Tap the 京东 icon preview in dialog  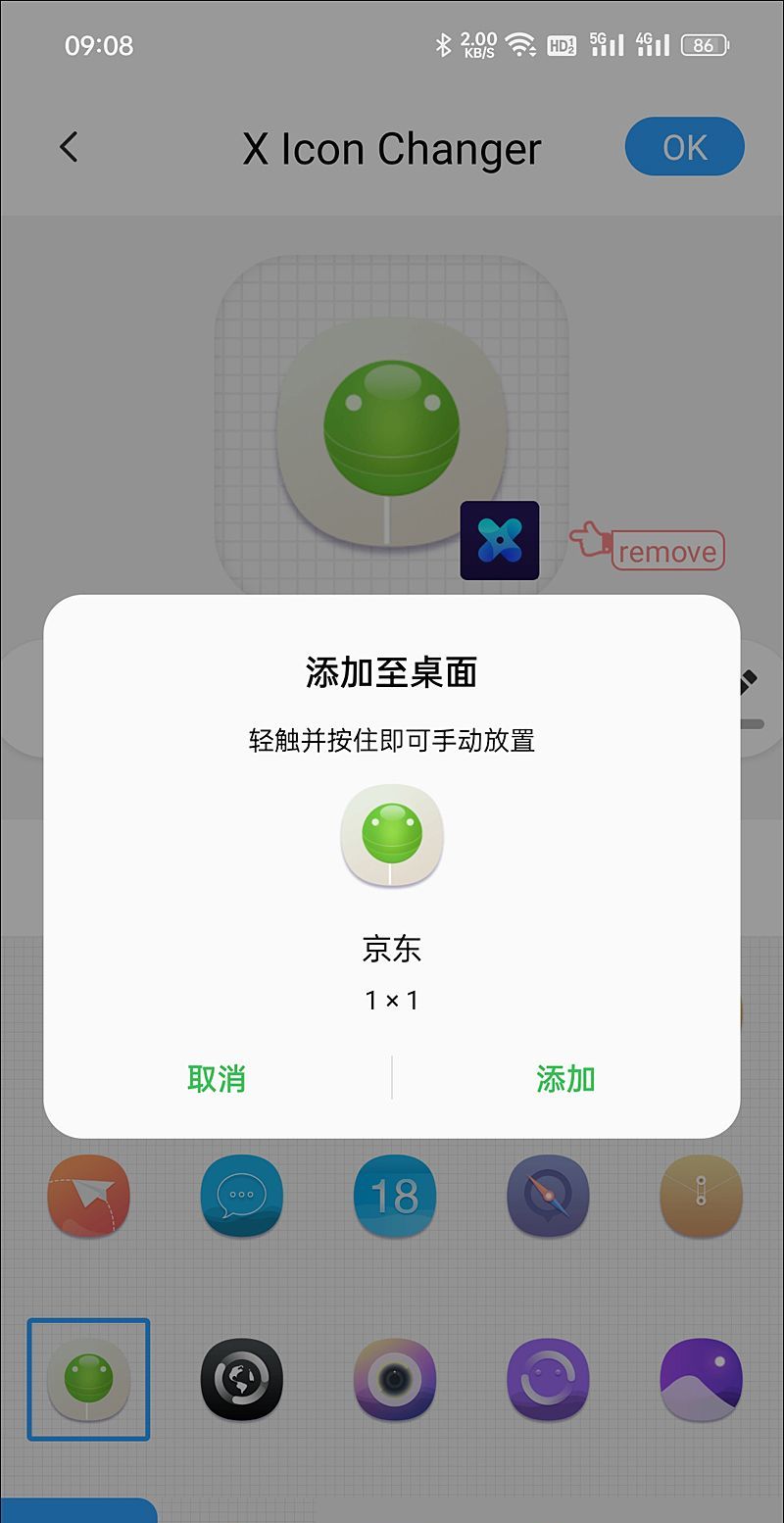pos(391,836)
